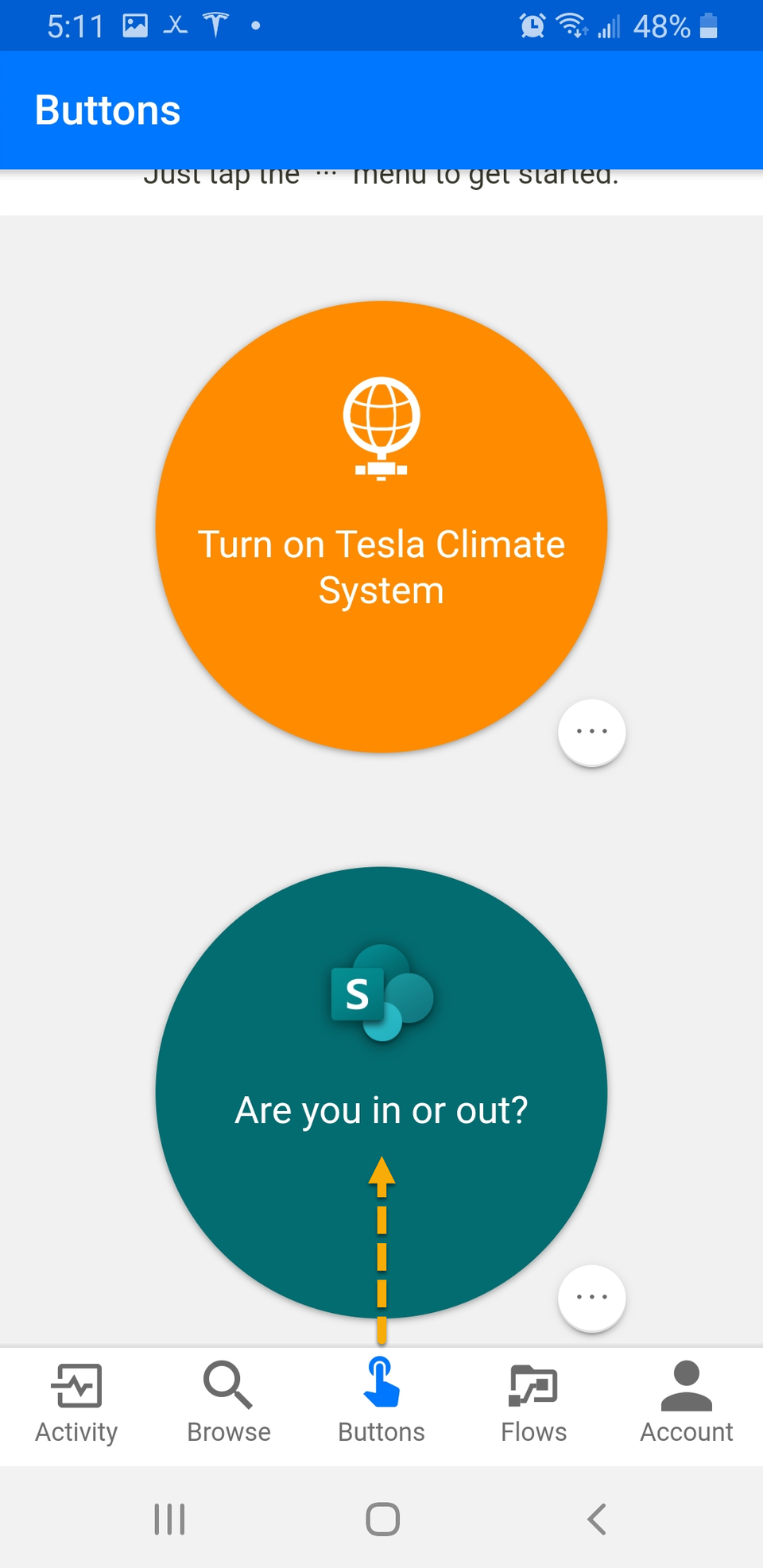Run the Turn on Tesla Climate System button
The width and height of the screenshot is (763, 1568).
[381, 527]
